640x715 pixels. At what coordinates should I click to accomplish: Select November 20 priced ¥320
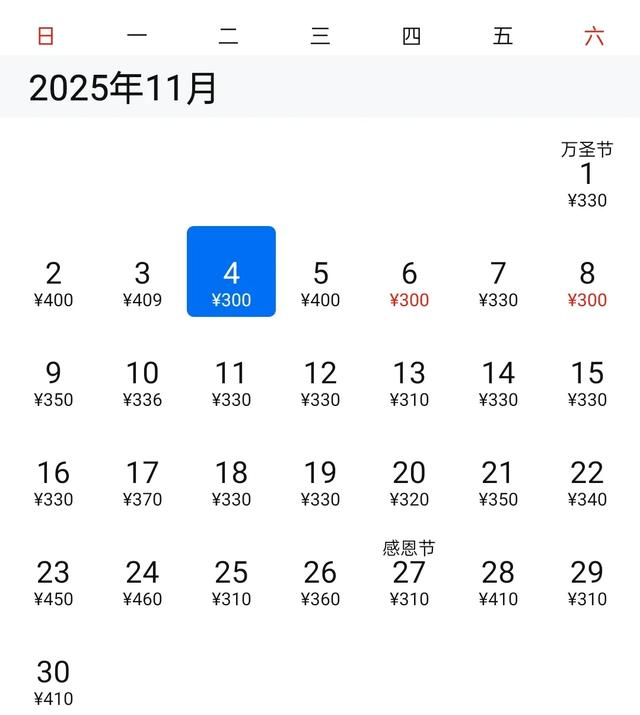pos(409,482)
